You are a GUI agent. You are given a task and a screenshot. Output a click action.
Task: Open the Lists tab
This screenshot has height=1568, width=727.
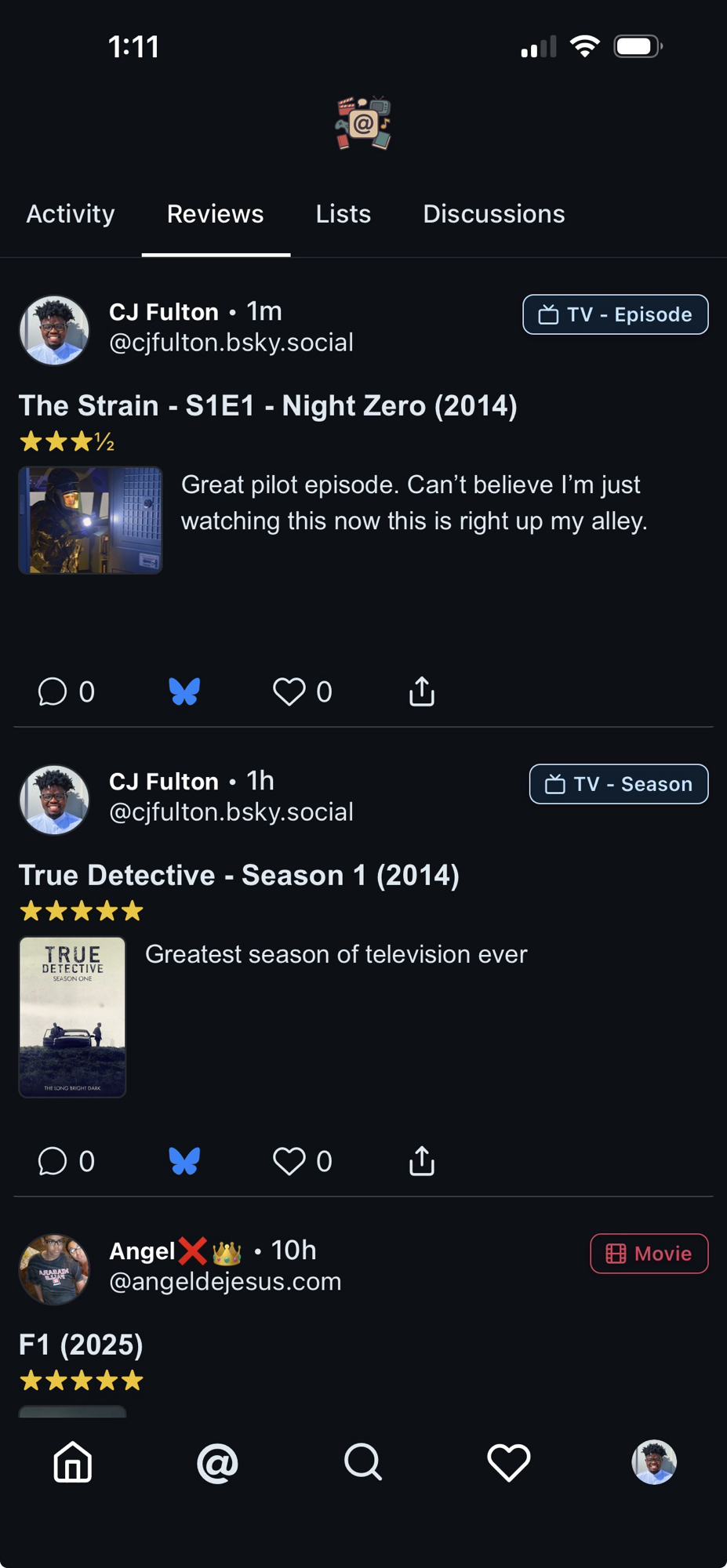[343, 214]
